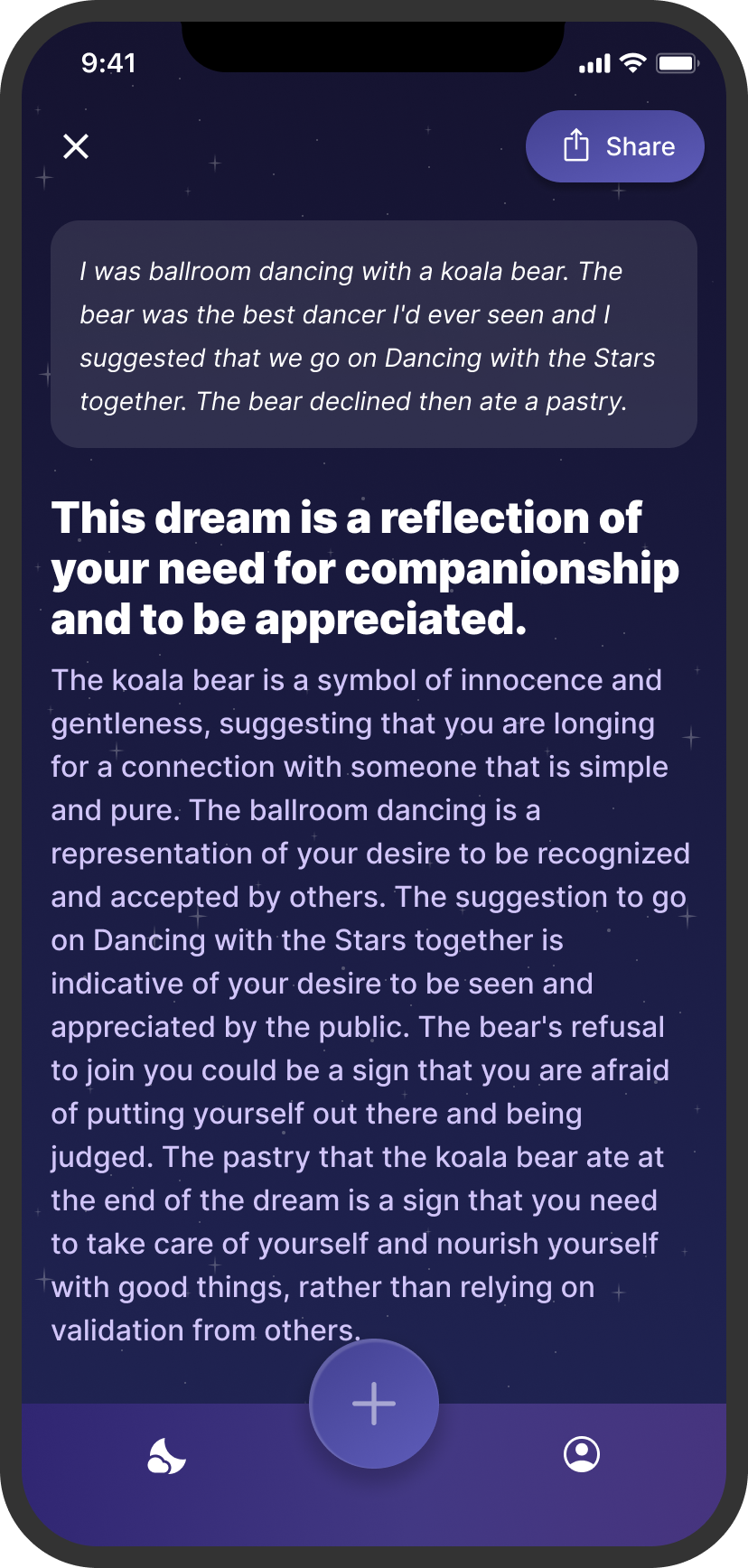
Task: Close the dream interpretation screen
Action: pos(76,146)
